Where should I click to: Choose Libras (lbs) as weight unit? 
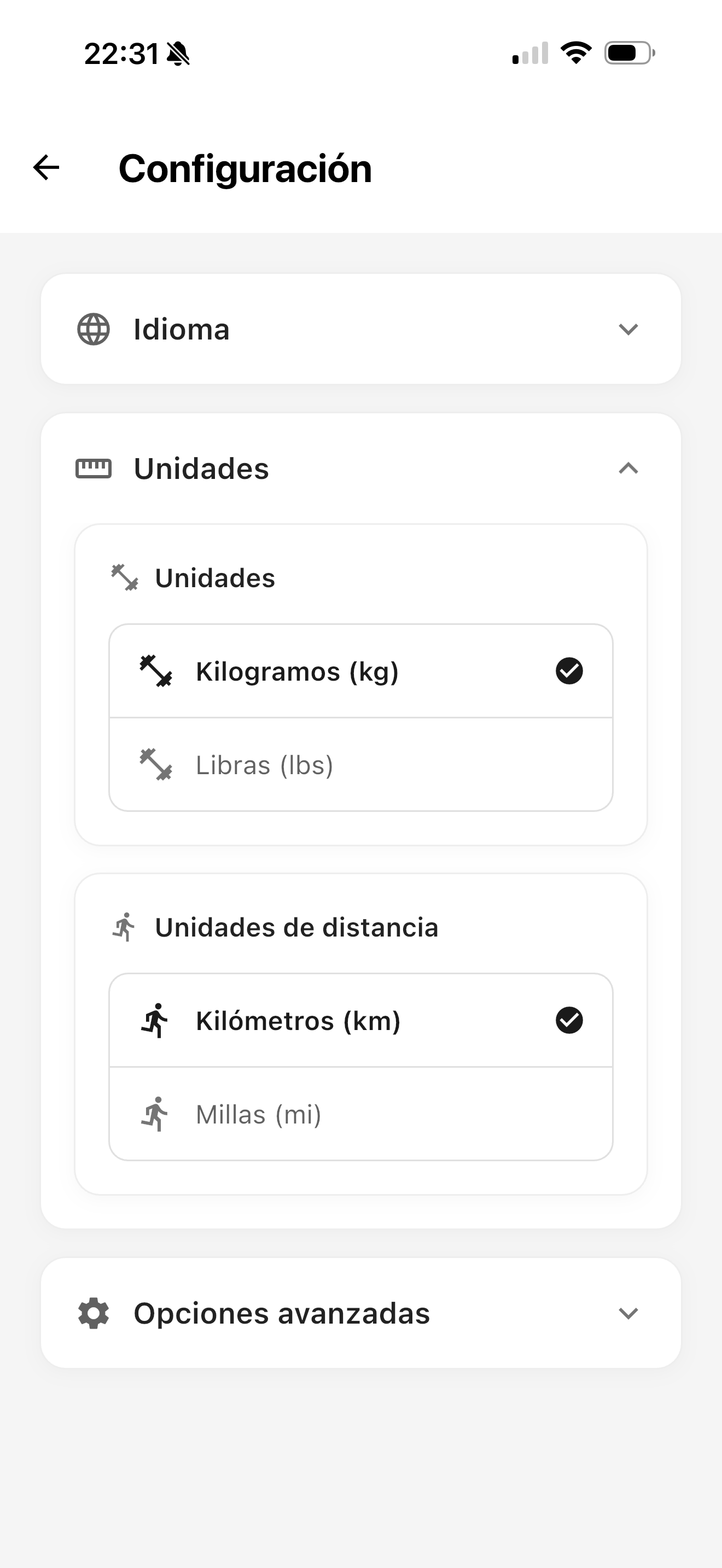click(x=360, y=765)
